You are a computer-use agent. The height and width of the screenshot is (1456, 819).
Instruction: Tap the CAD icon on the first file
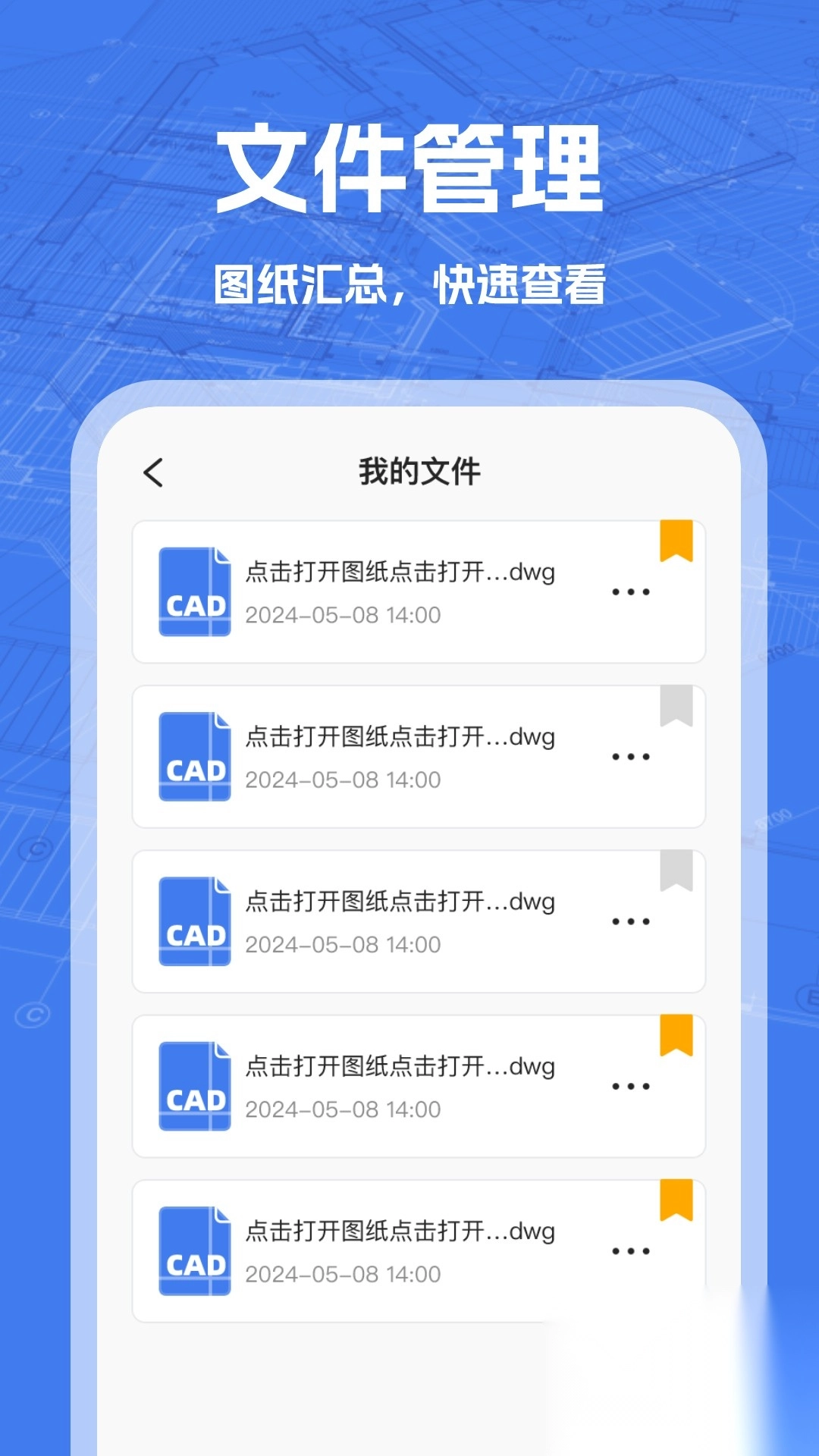point(194,593)
